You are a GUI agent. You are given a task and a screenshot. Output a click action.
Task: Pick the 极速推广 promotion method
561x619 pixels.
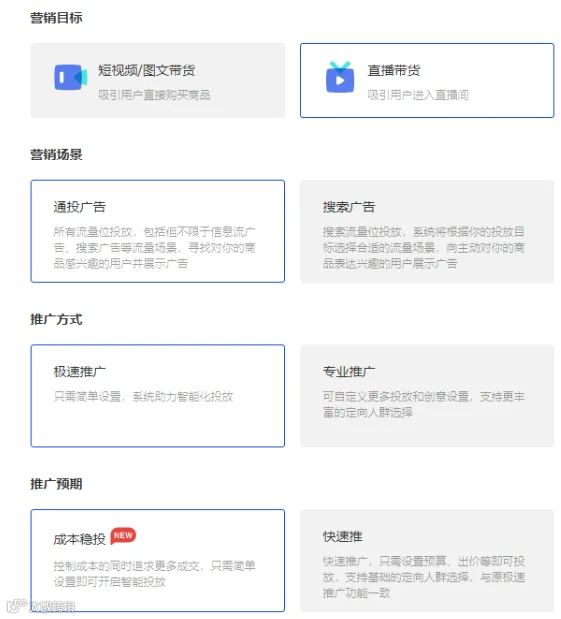(x=158, y=396)
